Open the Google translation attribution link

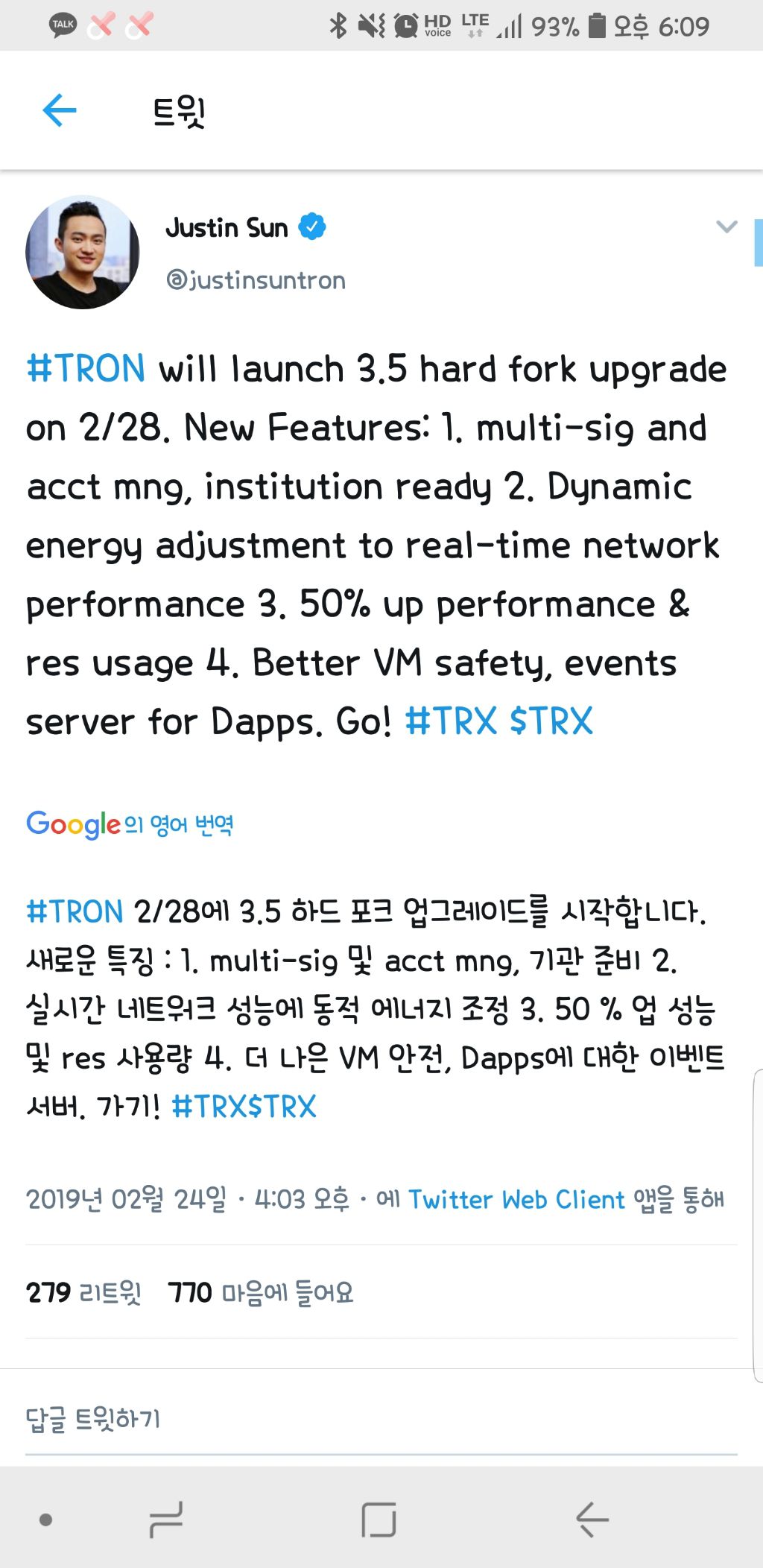click(130, 824)
